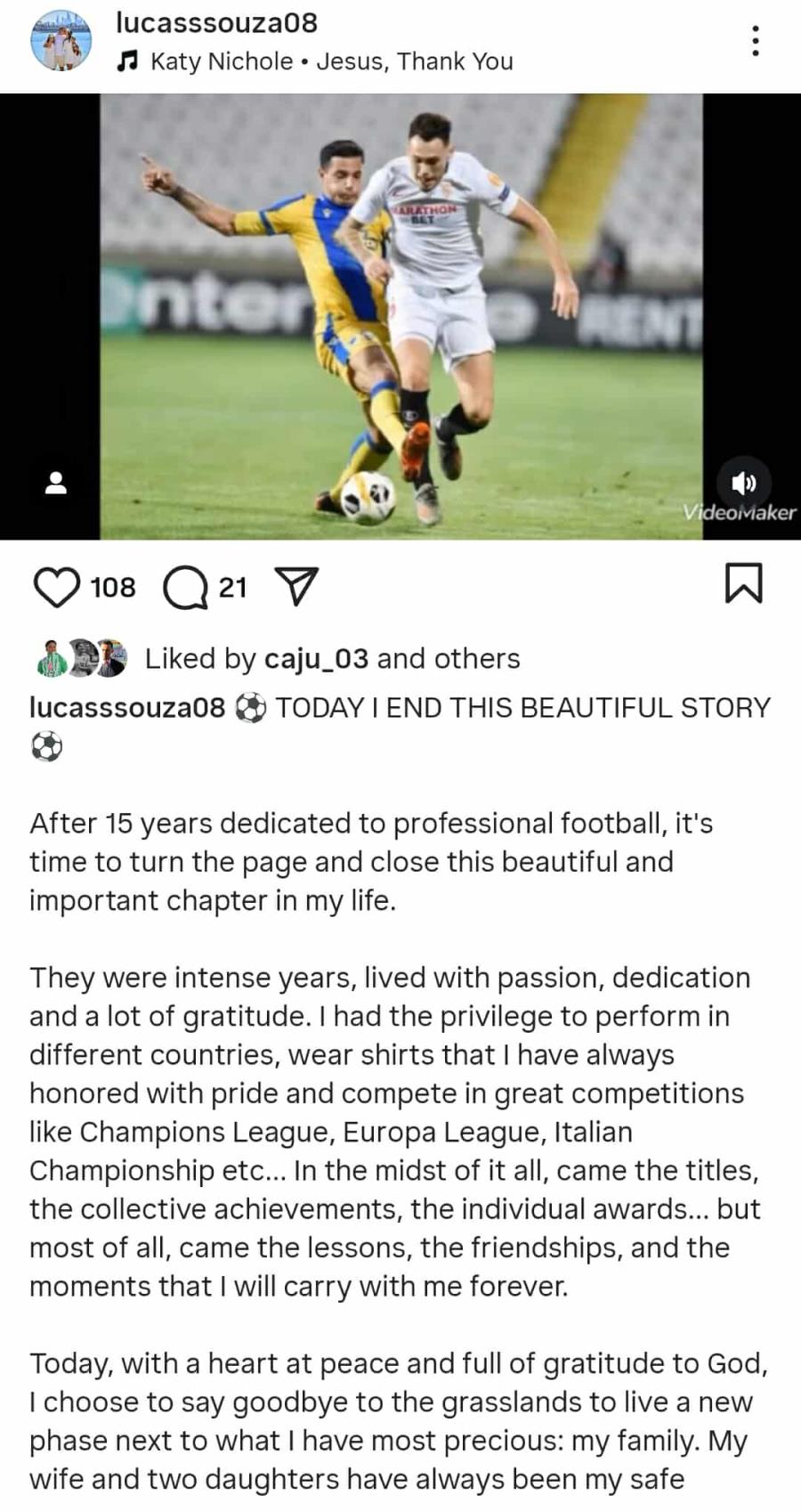This screenshot has width=801, height=1512.
Task: Open caju_03's profile from the likes line
Action: (x=316, y=659)
